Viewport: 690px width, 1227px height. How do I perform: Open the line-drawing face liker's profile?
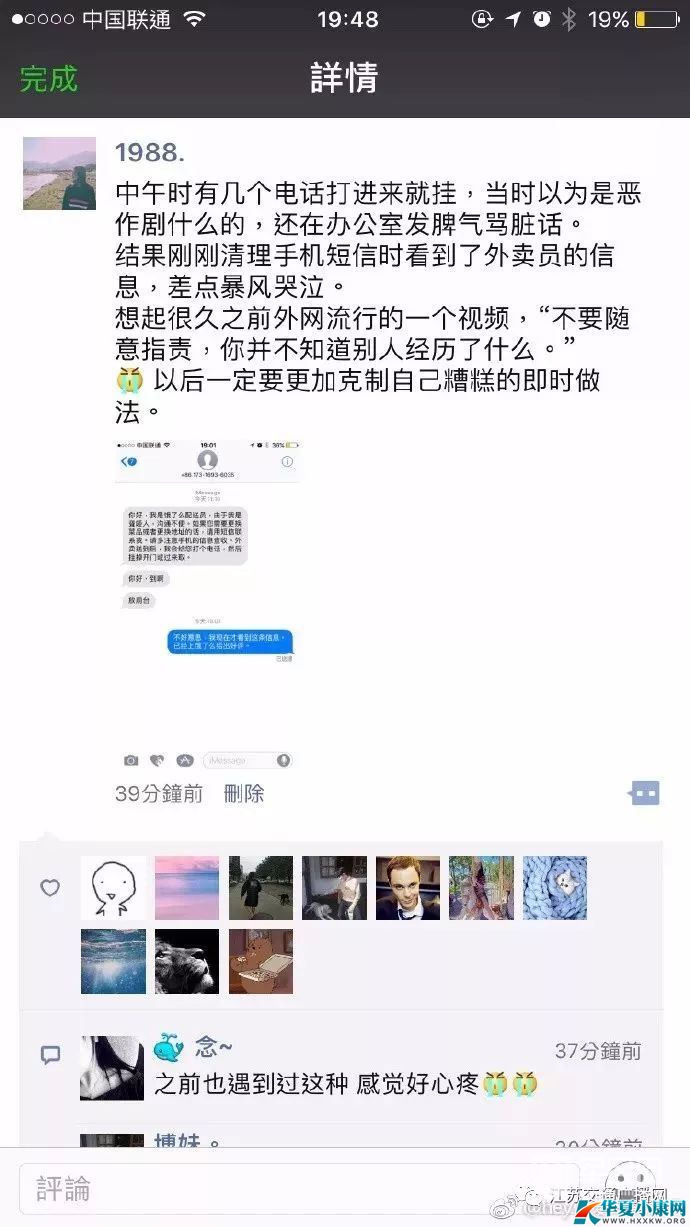(113, 888)
